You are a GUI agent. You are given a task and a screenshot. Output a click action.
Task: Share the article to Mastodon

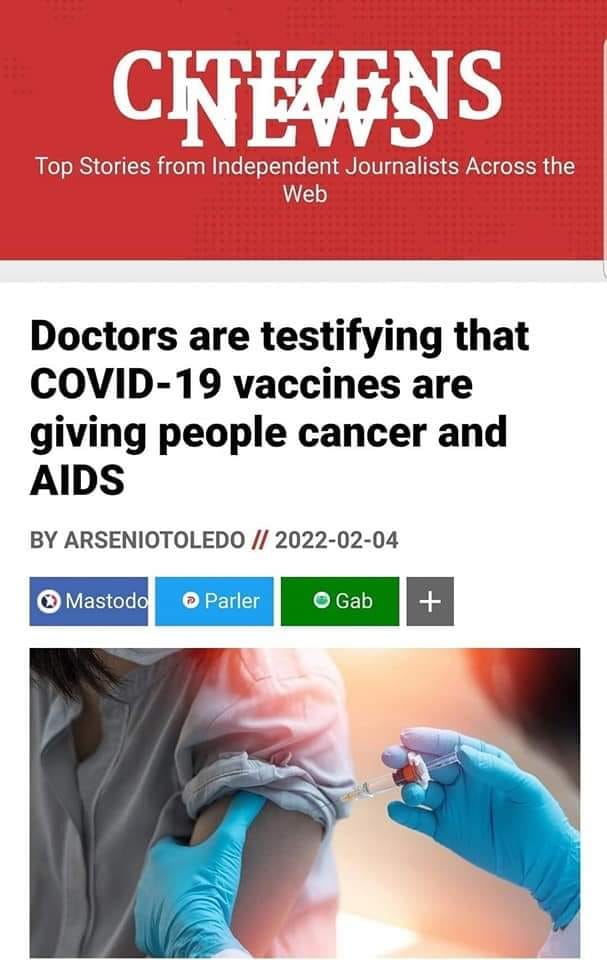(89, 601)
